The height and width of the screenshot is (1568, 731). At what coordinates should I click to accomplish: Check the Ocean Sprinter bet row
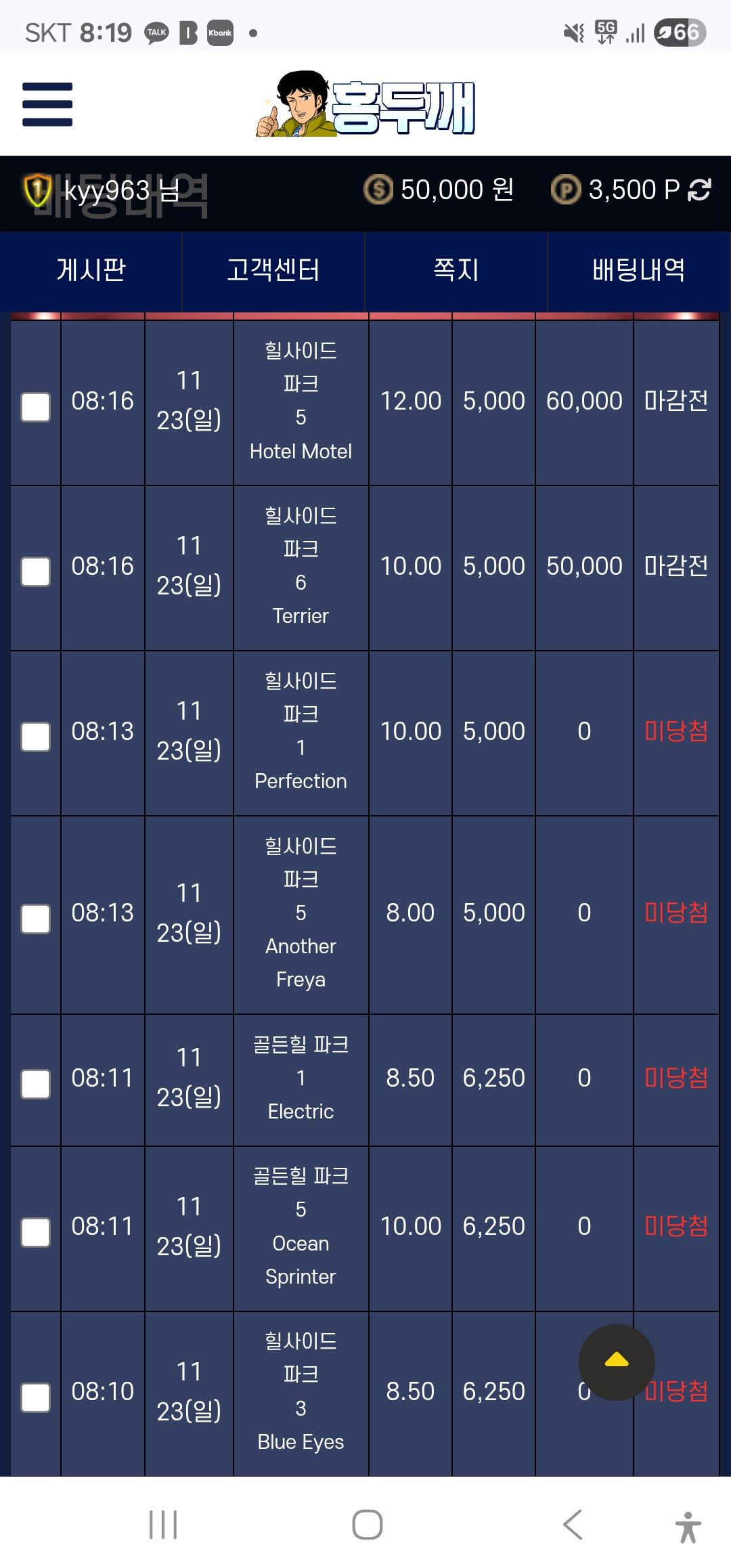click(36, 1232)
